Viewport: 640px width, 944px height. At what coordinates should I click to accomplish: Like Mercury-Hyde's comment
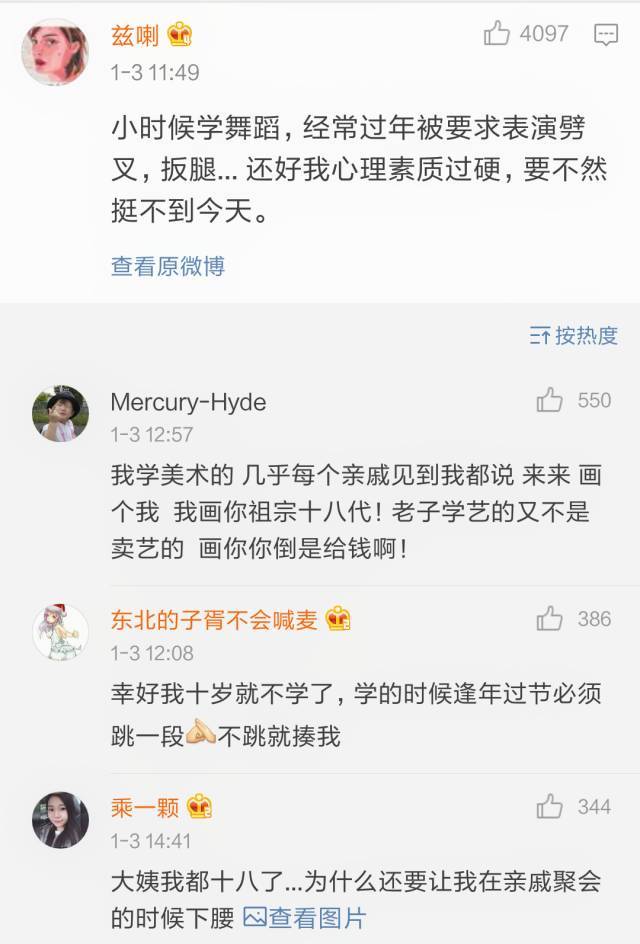coord(549,401)
